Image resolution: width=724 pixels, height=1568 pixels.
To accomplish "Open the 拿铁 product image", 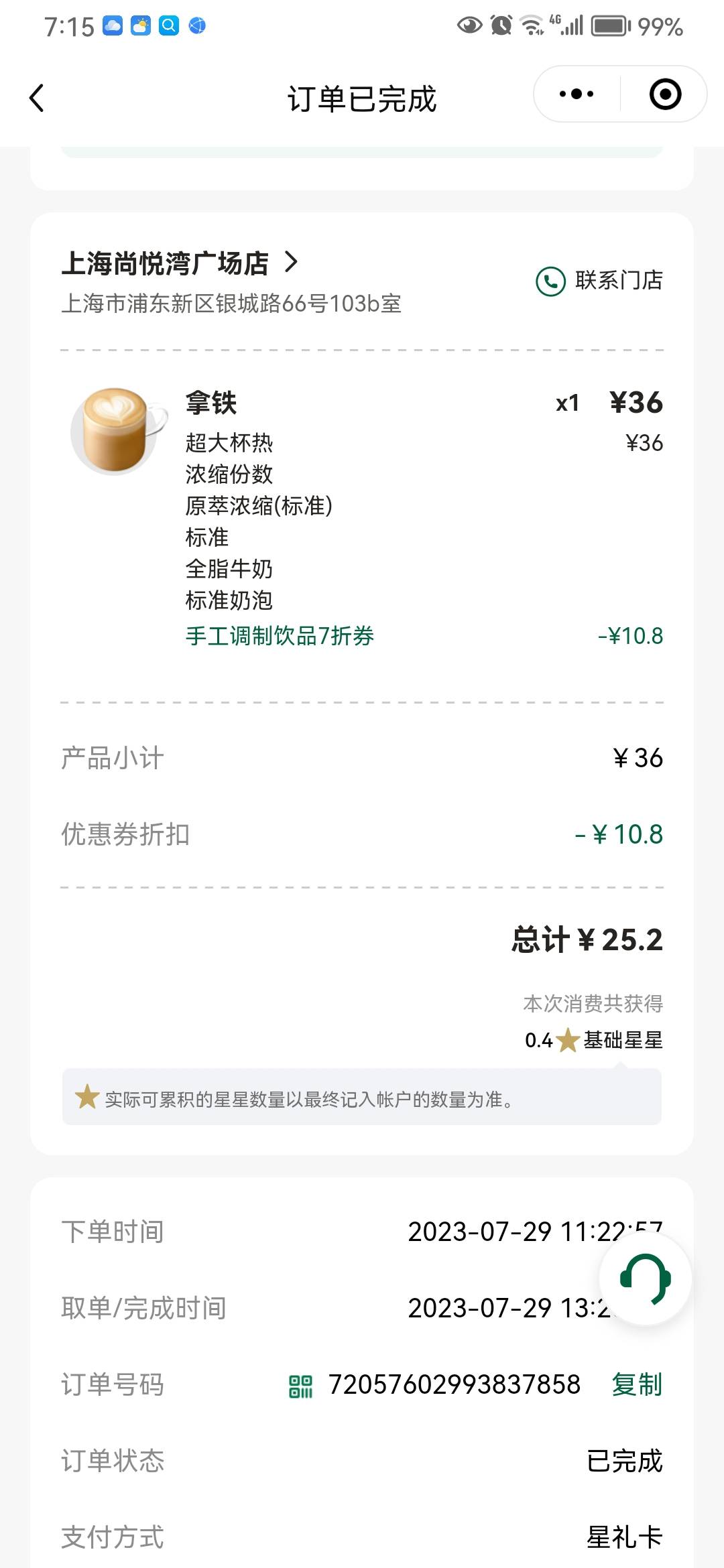I will coord(119,432).
